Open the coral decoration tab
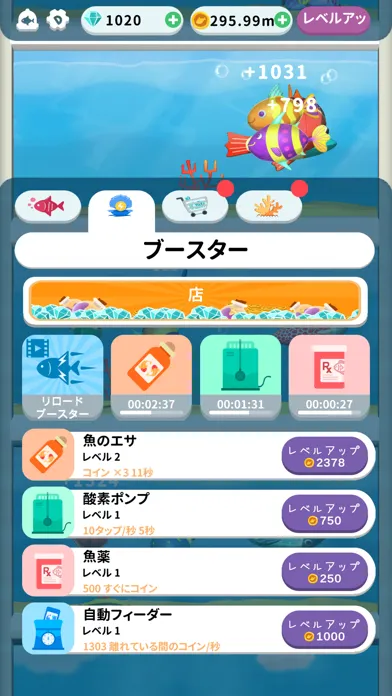 pos(269,206)
